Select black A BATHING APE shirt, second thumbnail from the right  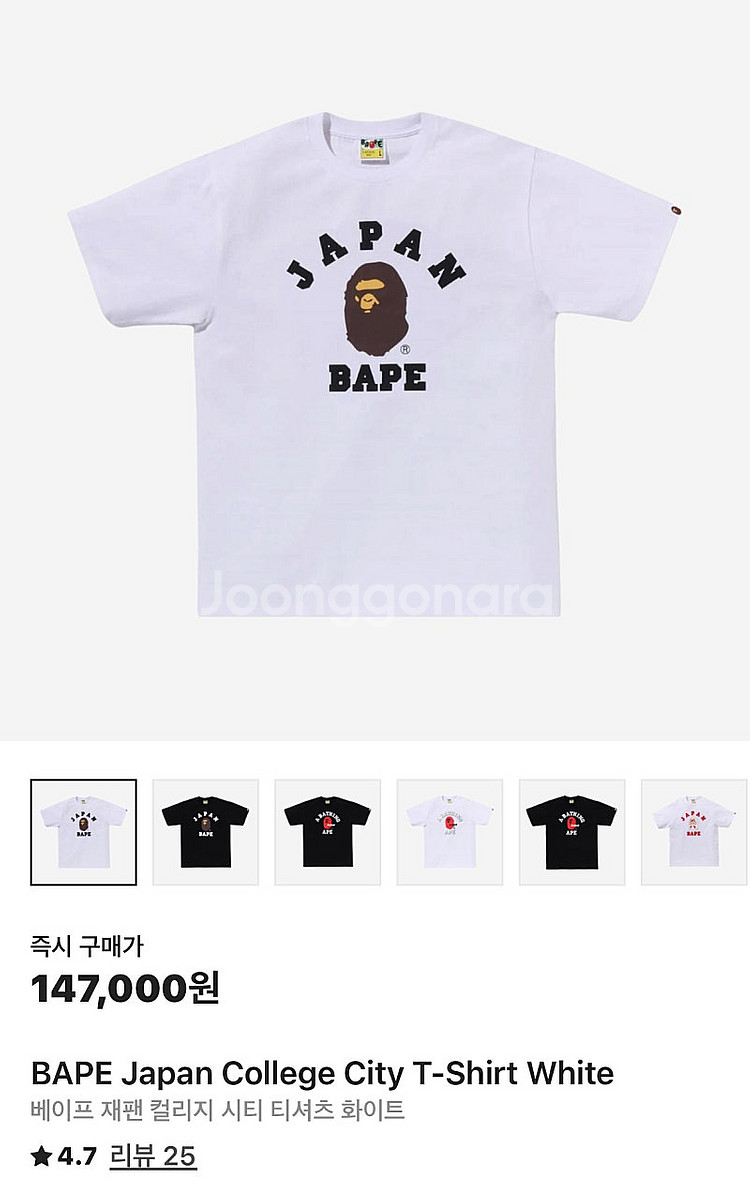[x=572, y=832]
